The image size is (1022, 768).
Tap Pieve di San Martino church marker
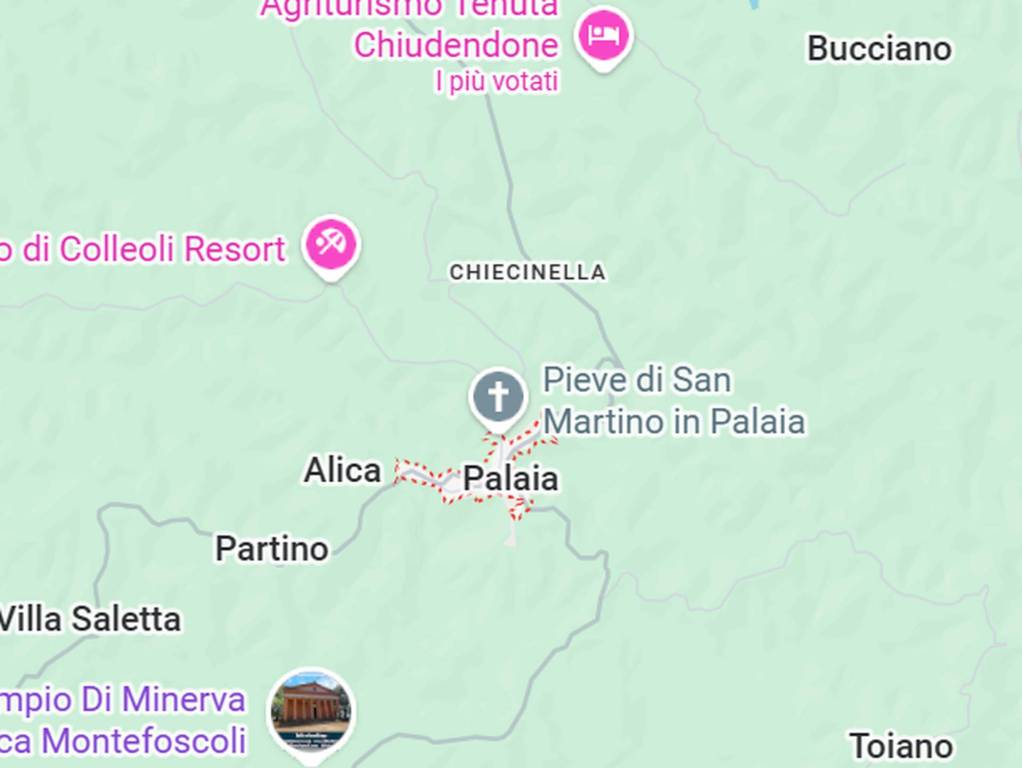coord(498,396)
